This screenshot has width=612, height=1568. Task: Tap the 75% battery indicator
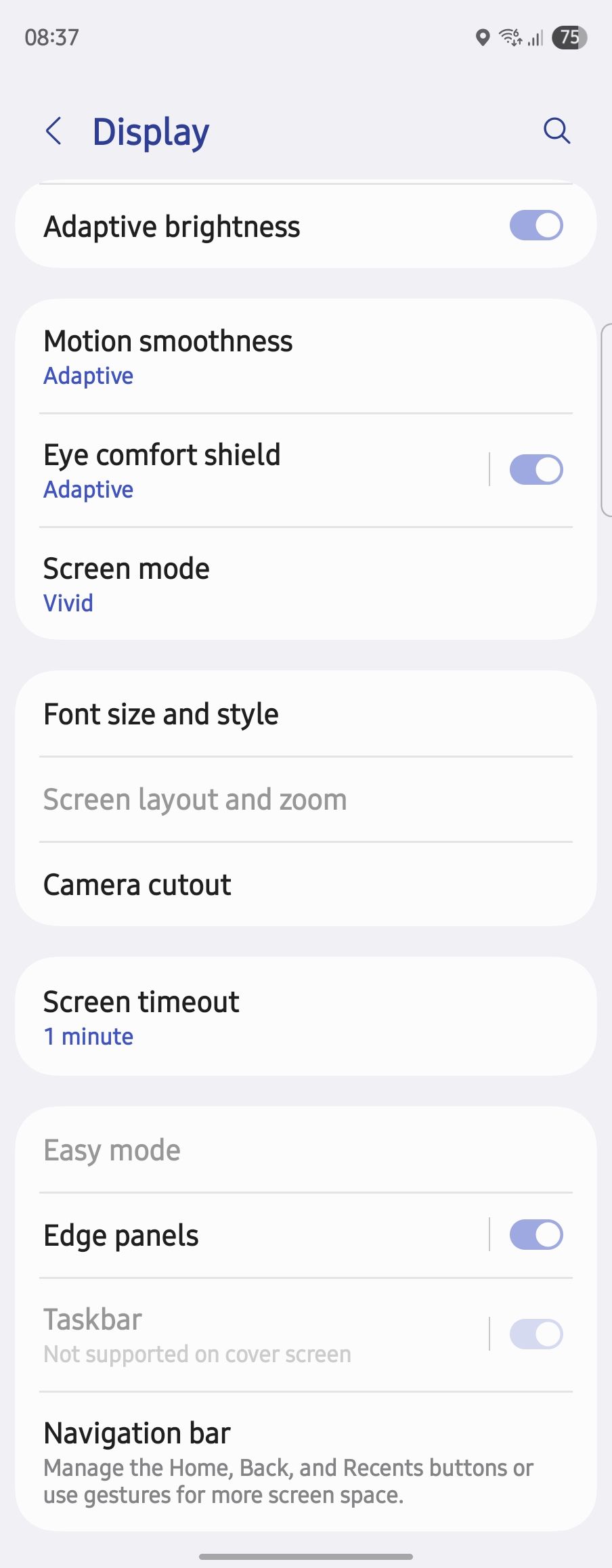coord(569,39)
